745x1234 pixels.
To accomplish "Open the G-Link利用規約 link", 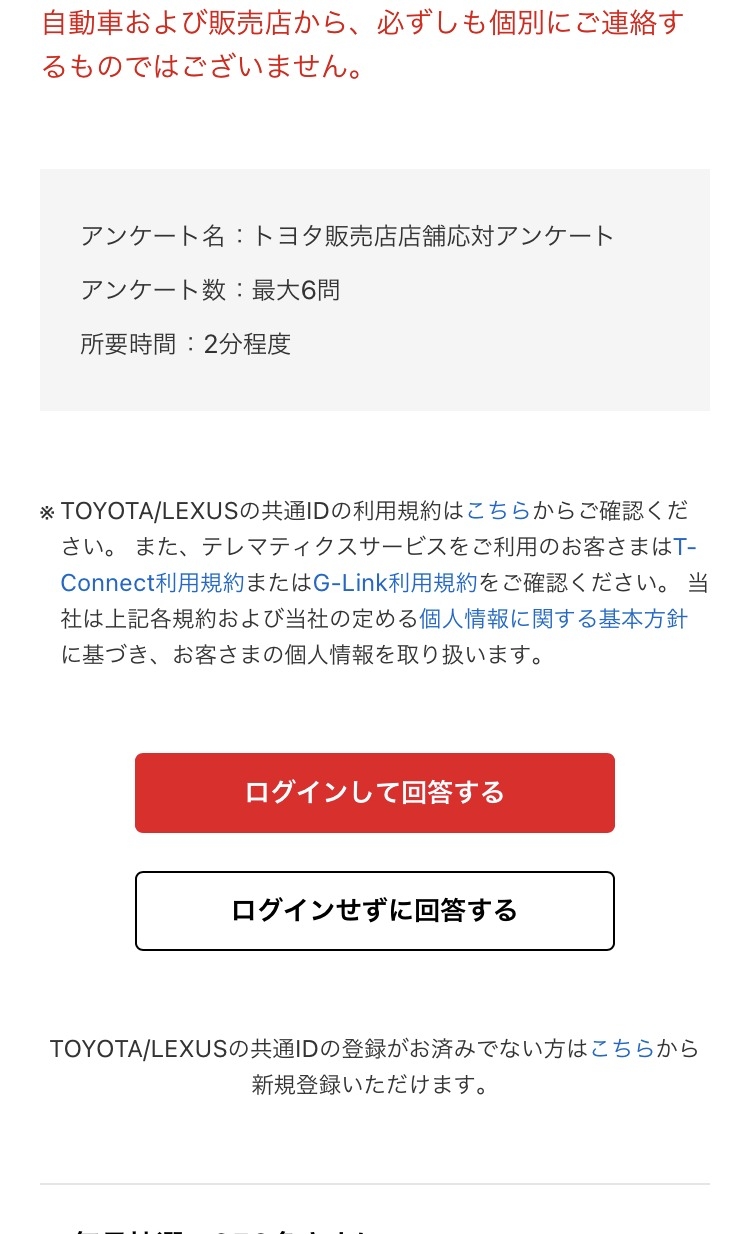I will pos(396,583).
